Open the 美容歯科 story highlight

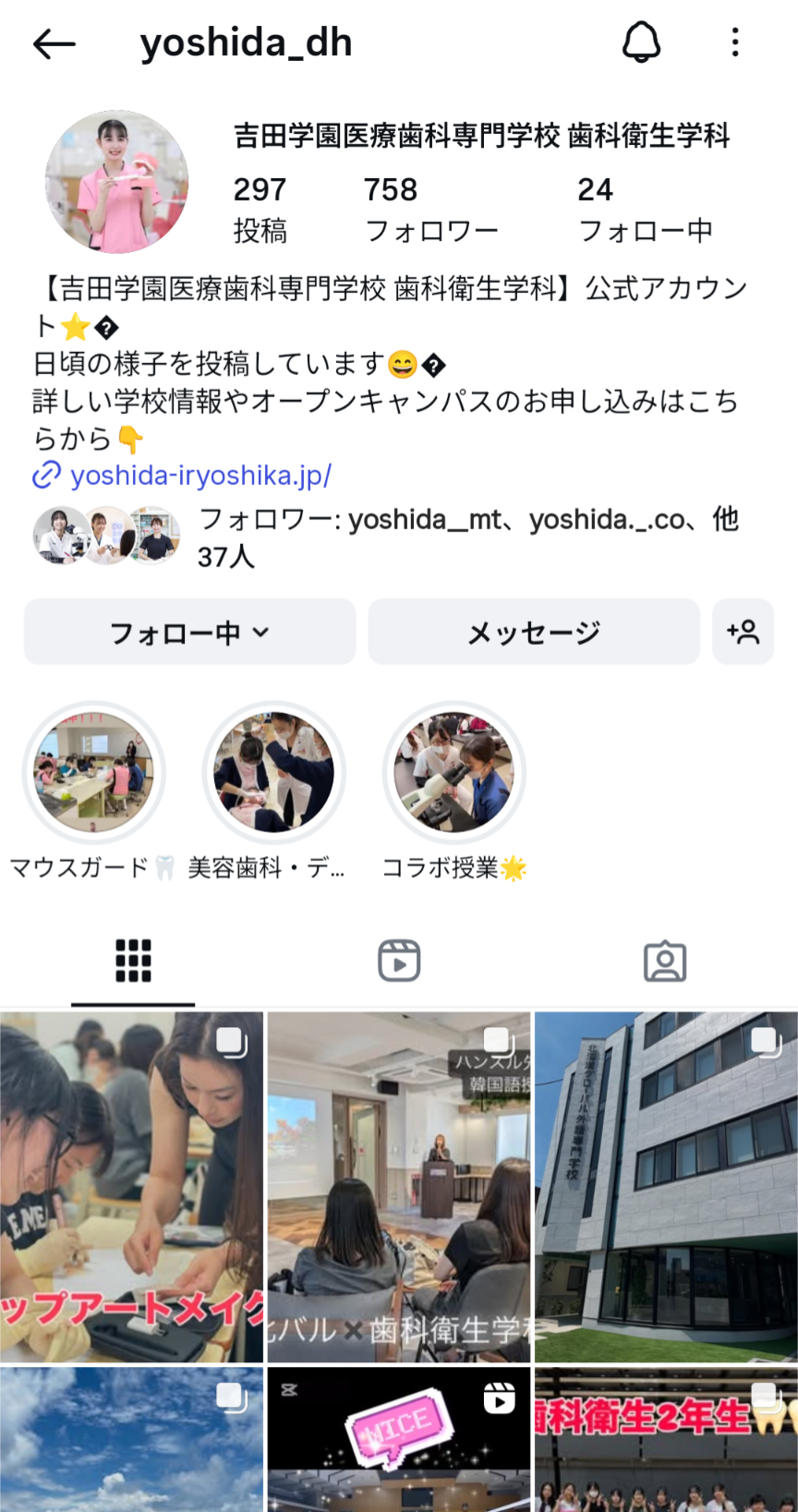[x=273, y=772]
